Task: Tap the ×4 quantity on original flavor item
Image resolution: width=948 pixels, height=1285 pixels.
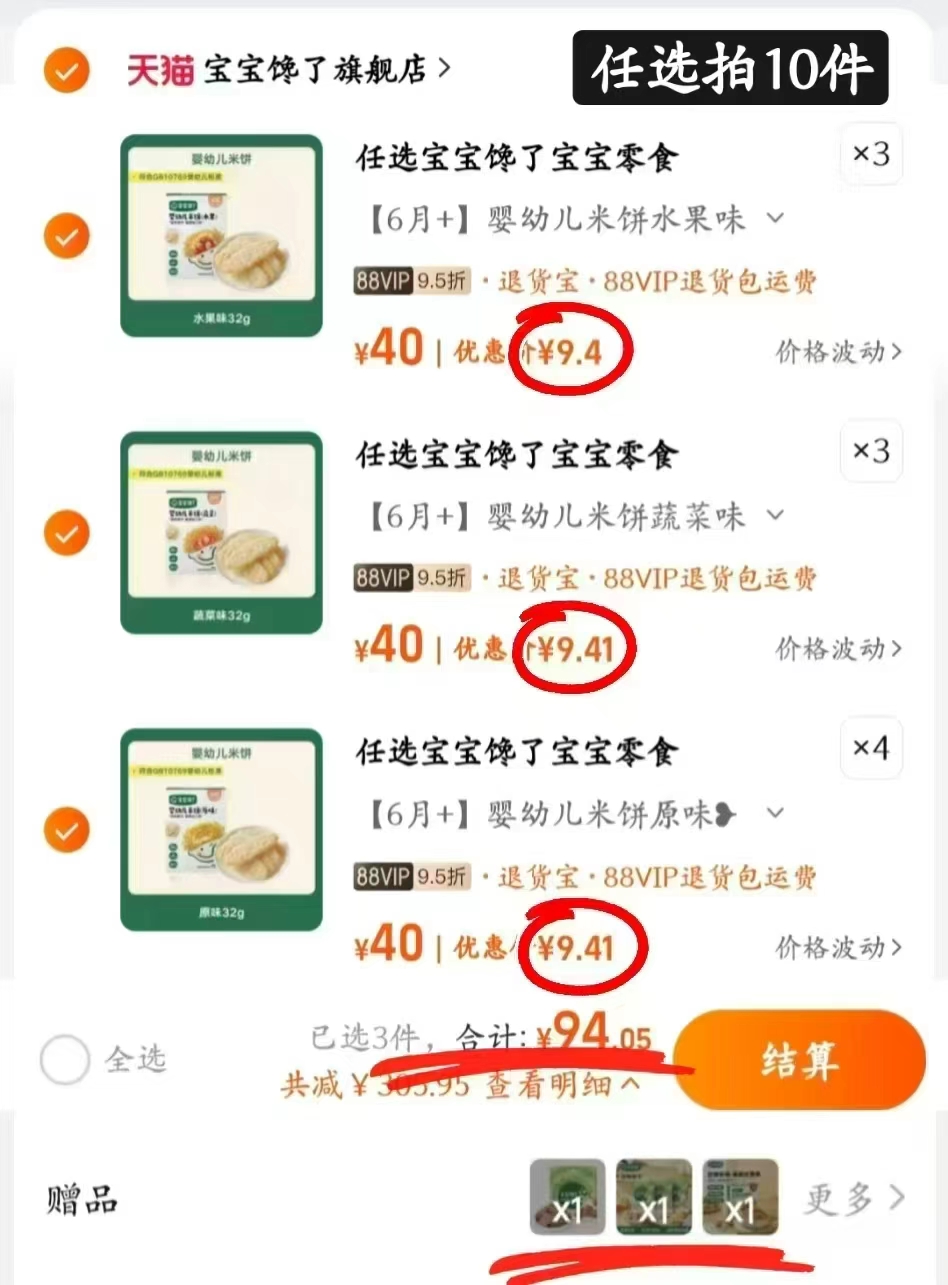Action: click(870, 749)
